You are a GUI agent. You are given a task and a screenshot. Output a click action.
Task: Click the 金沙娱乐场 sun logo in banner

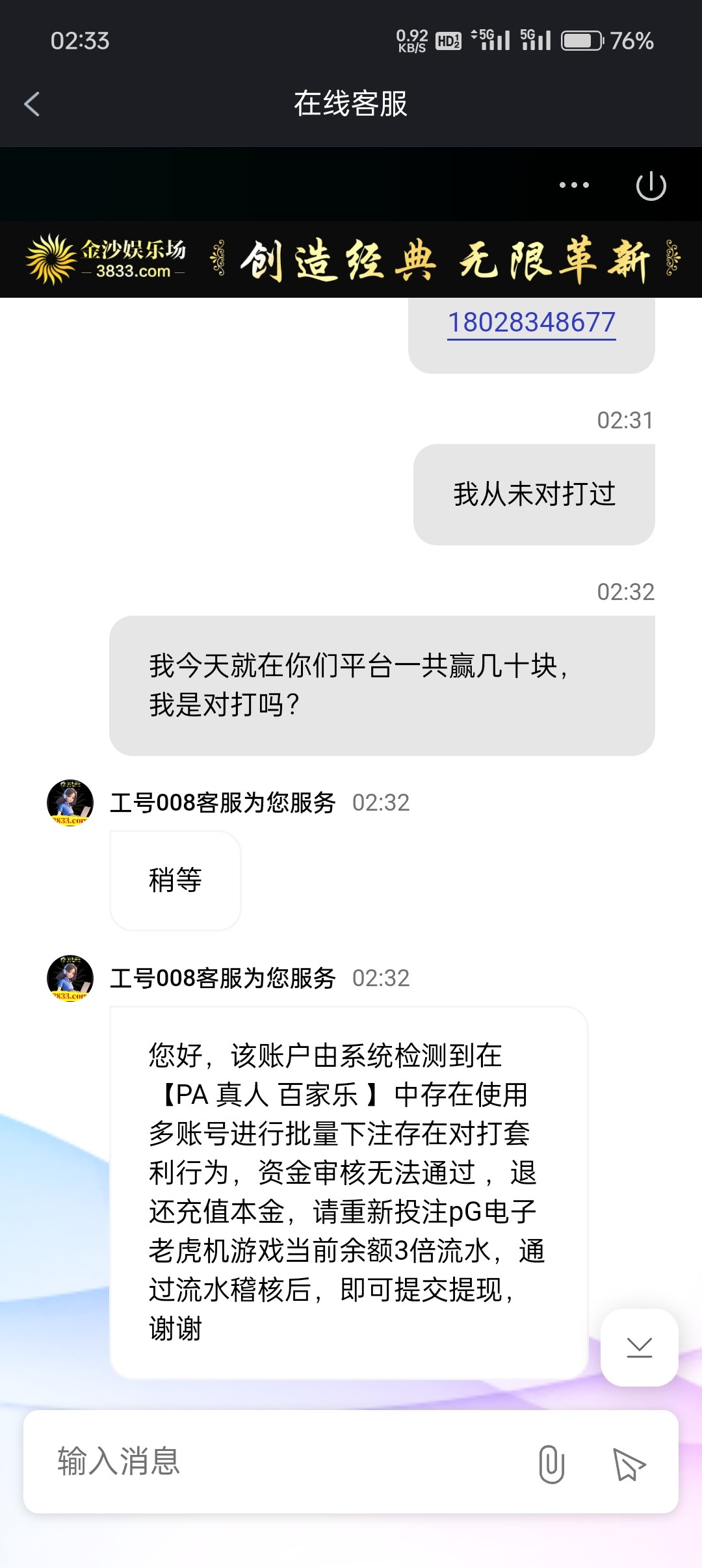(50, 259)
